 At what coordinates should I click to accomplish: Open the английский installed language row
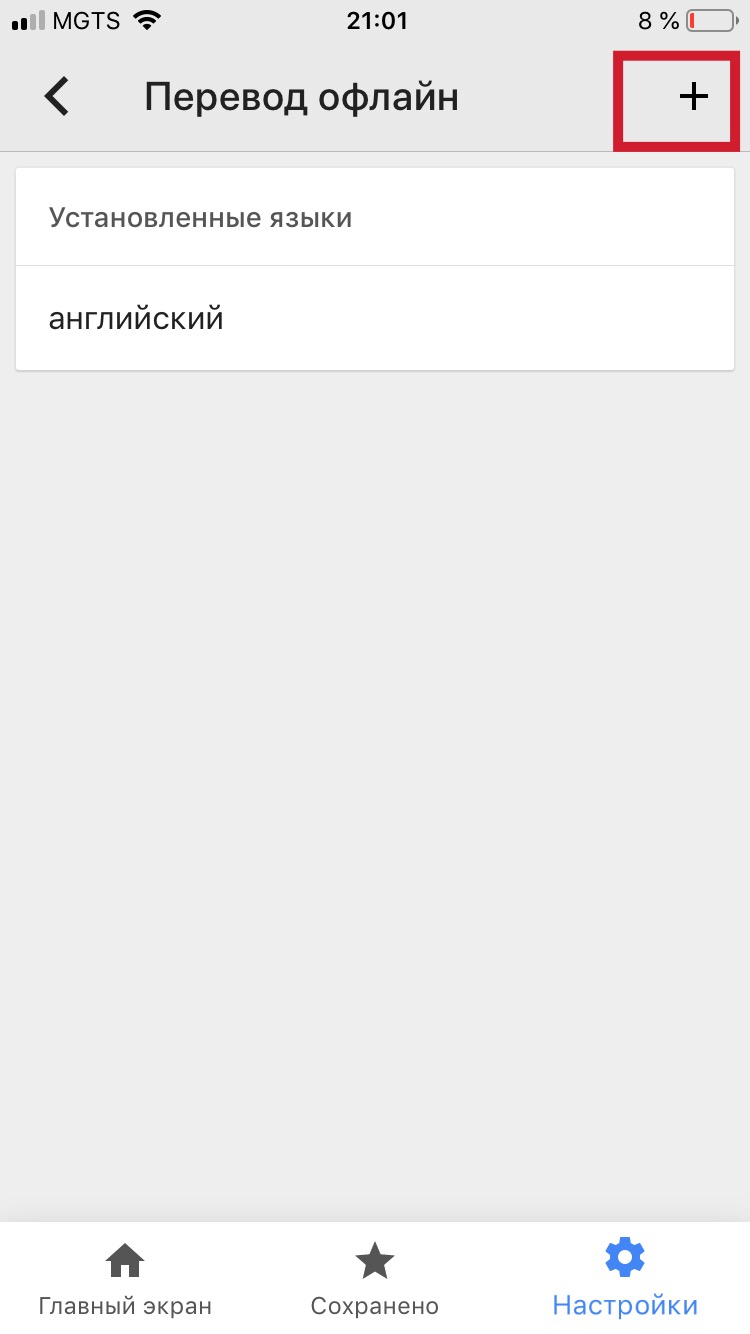point(375,319)
